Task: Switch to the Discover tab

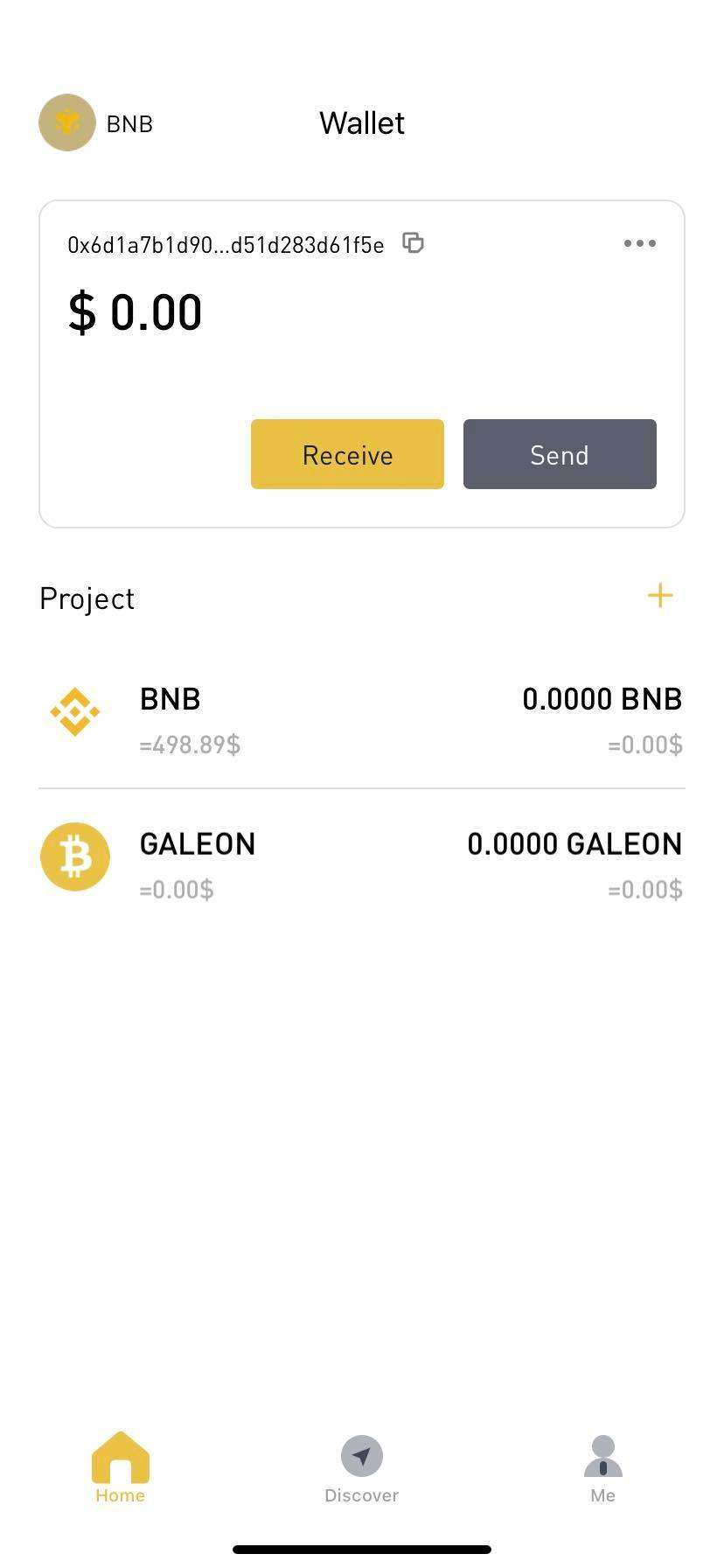Action: (x=361, y=1469)
